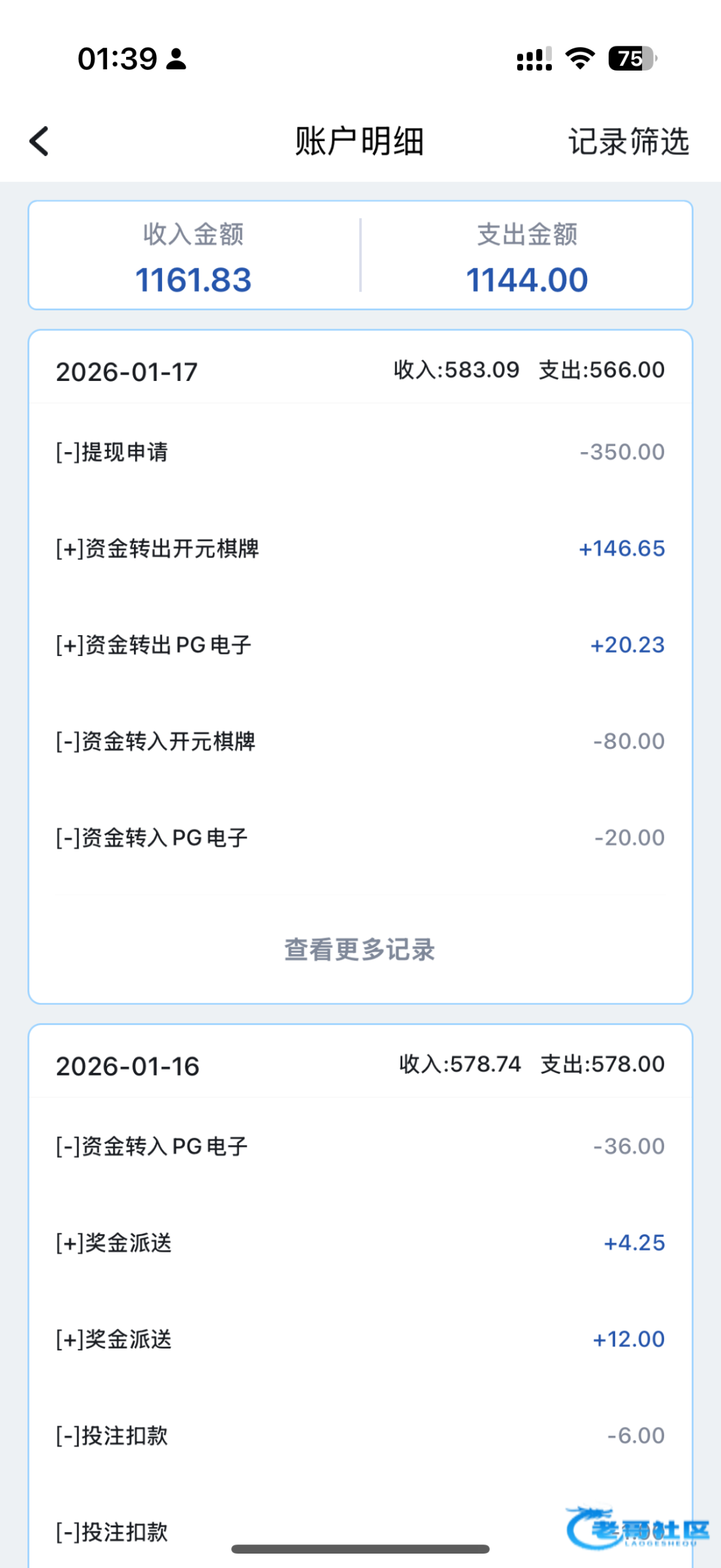Tap 查看更多记录 for 2026-01-17
The width and height of the screenshot is (721, 1568).
pyautogui.click(x=360, y=949)
